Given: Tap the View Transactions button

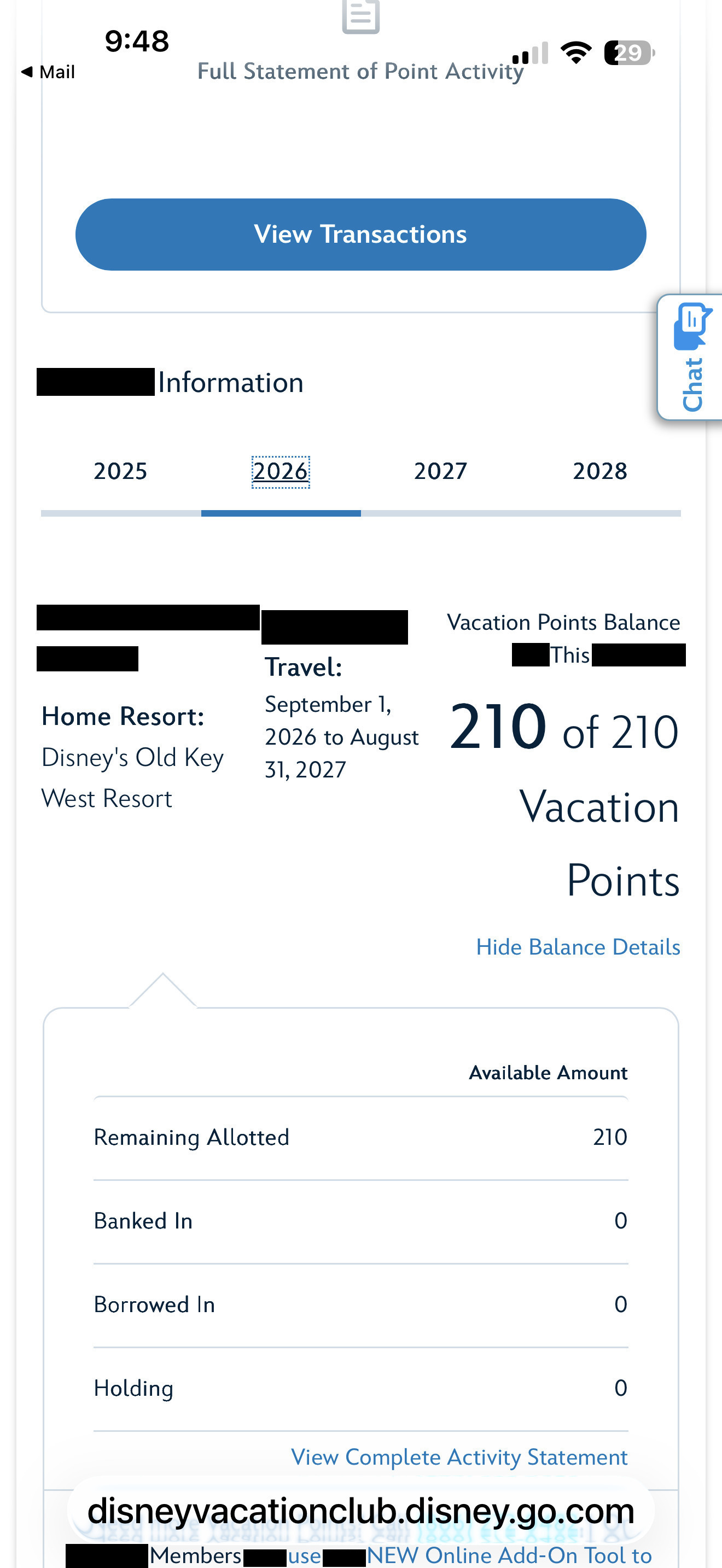Looking at the screenshot, I should 360,235.
